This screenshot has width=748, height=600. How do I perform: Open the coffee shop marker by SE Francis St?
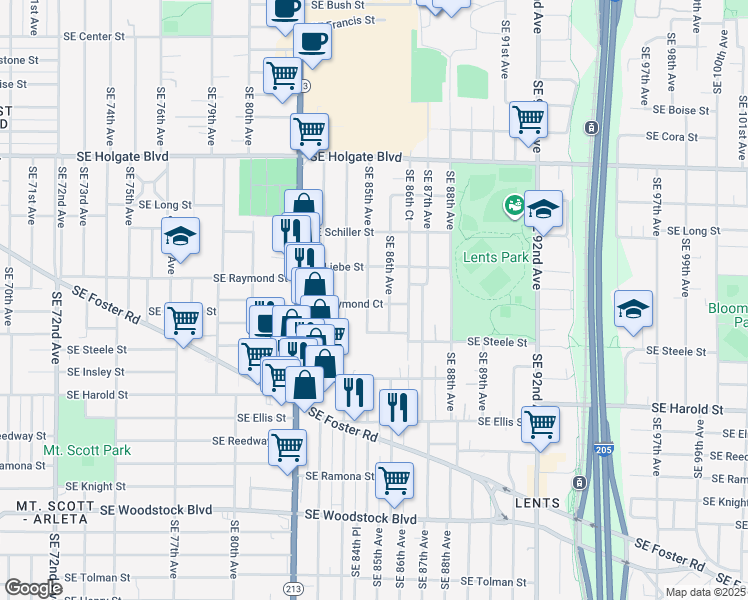(312, 43)
